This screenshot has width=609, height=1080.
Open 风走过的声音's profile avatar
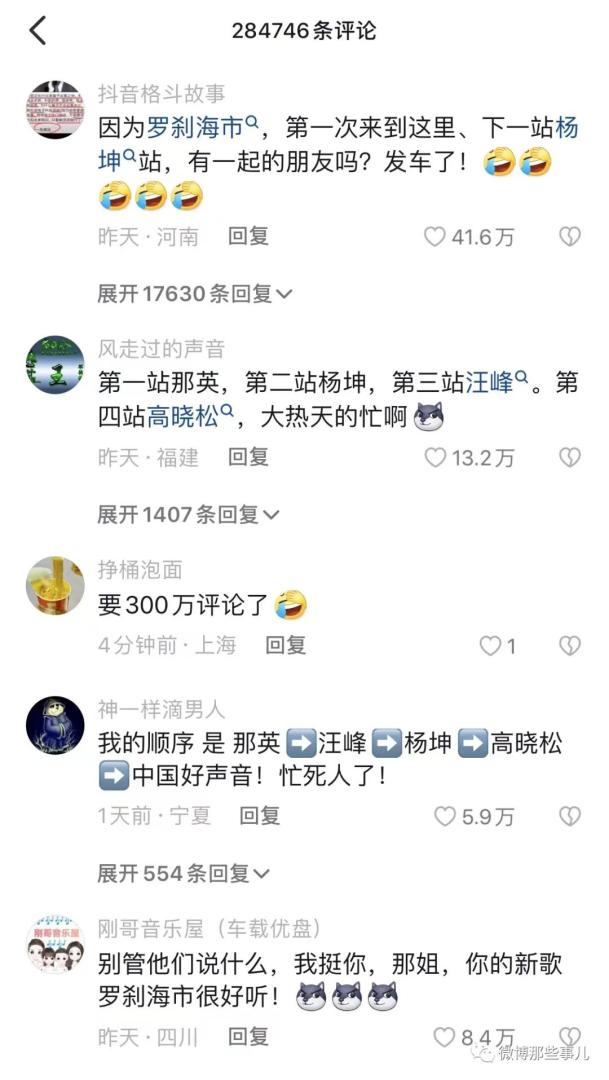click(x=54, y=365)
